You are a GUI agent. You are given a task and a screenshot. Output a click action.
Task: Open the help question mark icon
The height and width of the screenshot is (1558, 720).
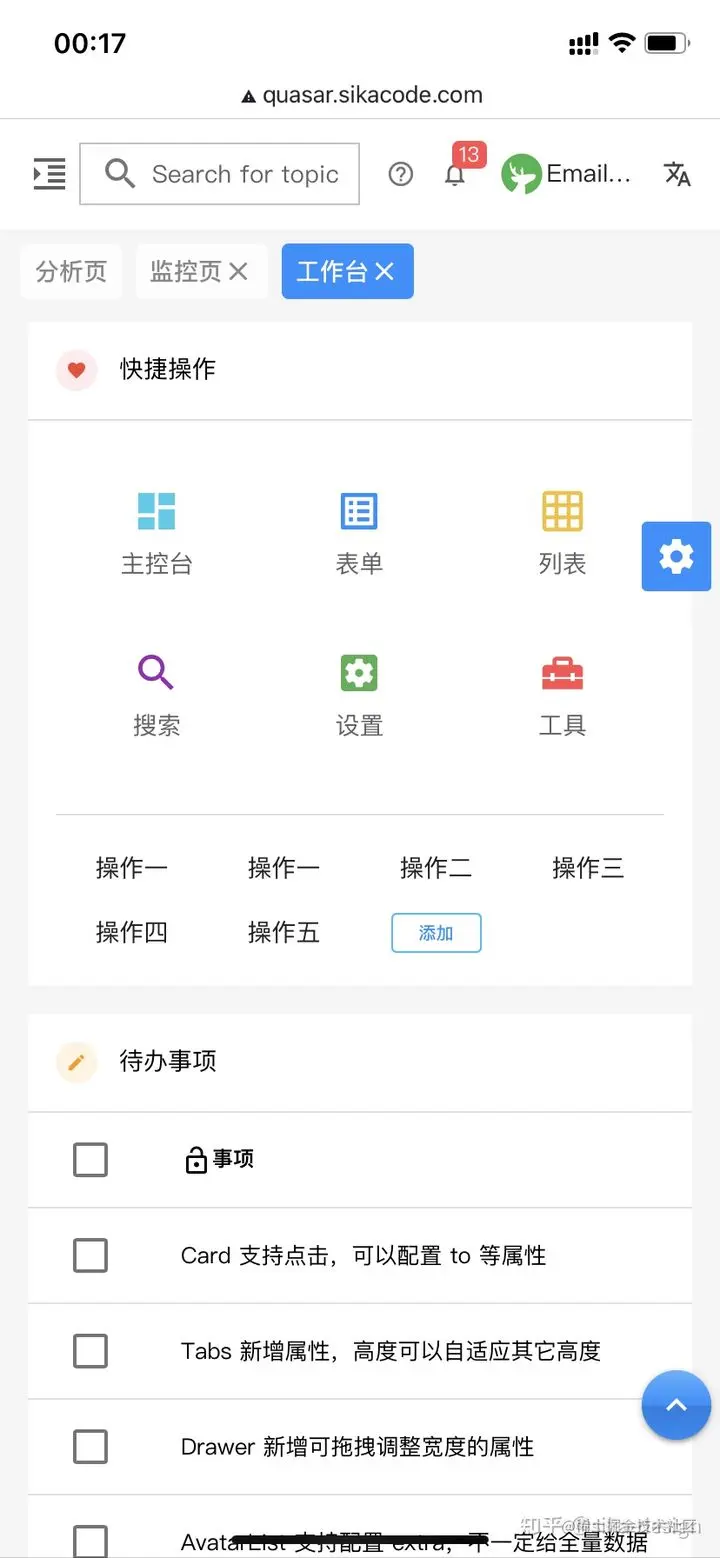pos(401,174)
